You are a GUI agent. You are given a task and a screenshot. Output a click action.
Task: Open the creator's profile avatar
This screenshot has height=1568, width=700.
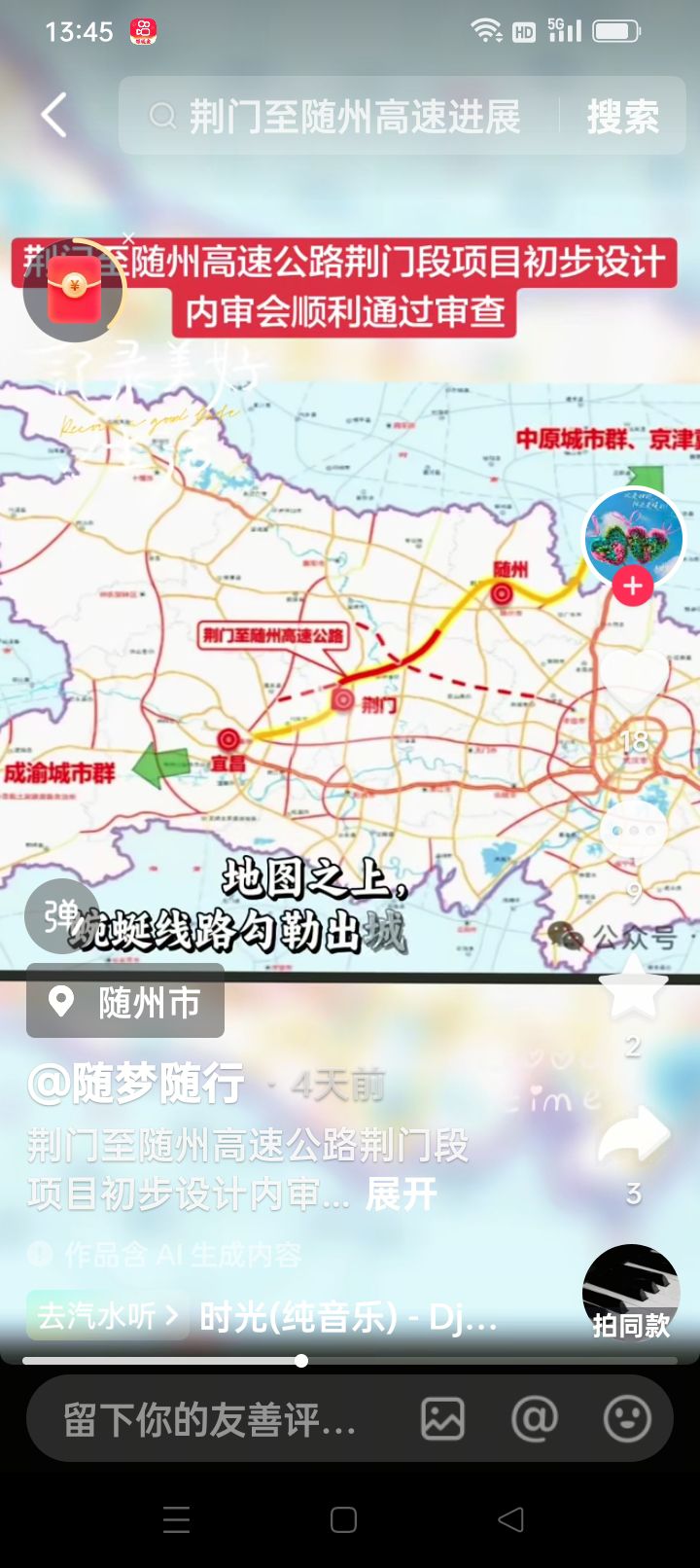[x=633, y=536]
